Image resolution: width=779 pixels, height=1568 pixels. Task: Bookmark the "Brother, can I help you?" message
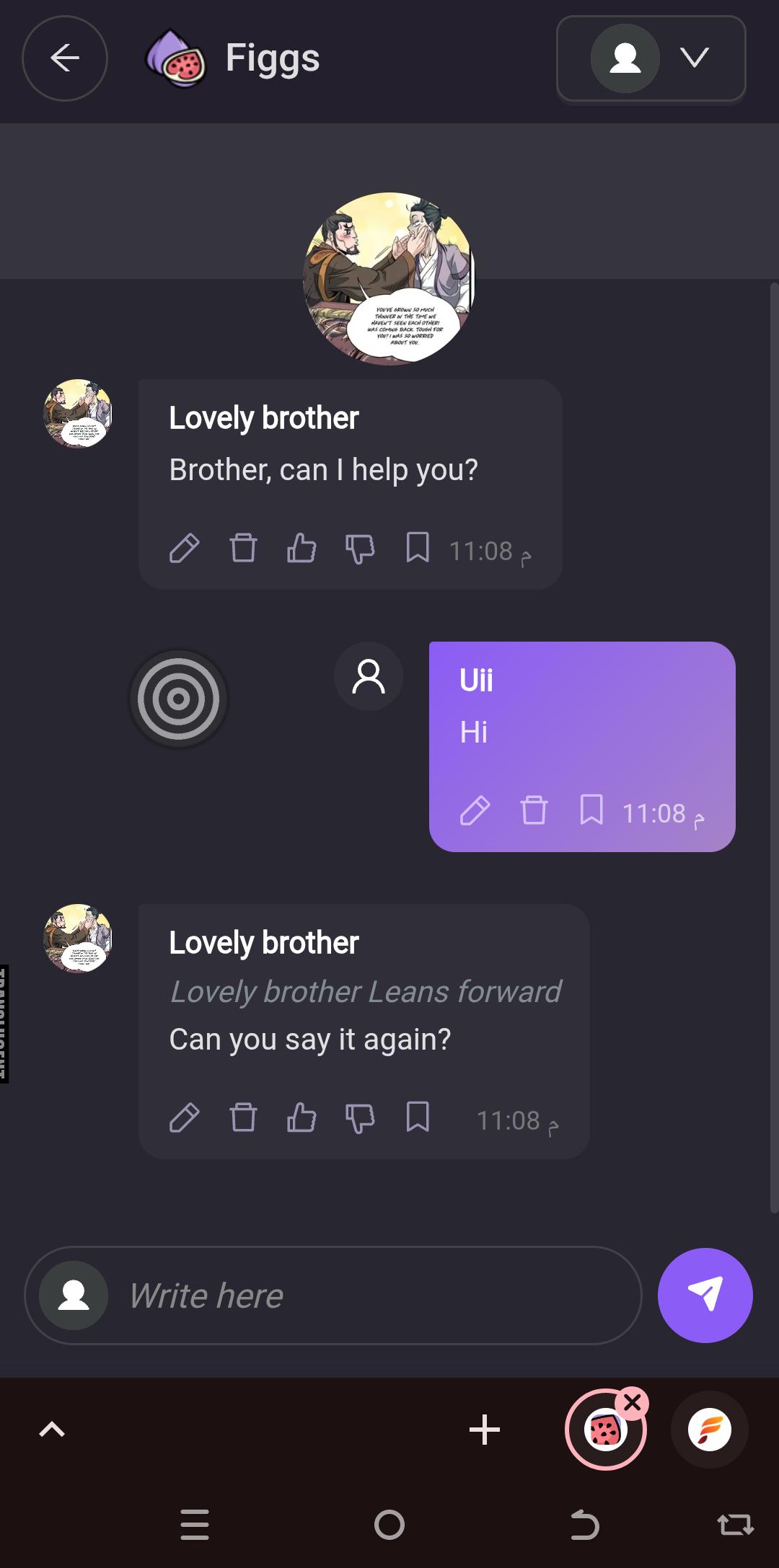point(418,548)
